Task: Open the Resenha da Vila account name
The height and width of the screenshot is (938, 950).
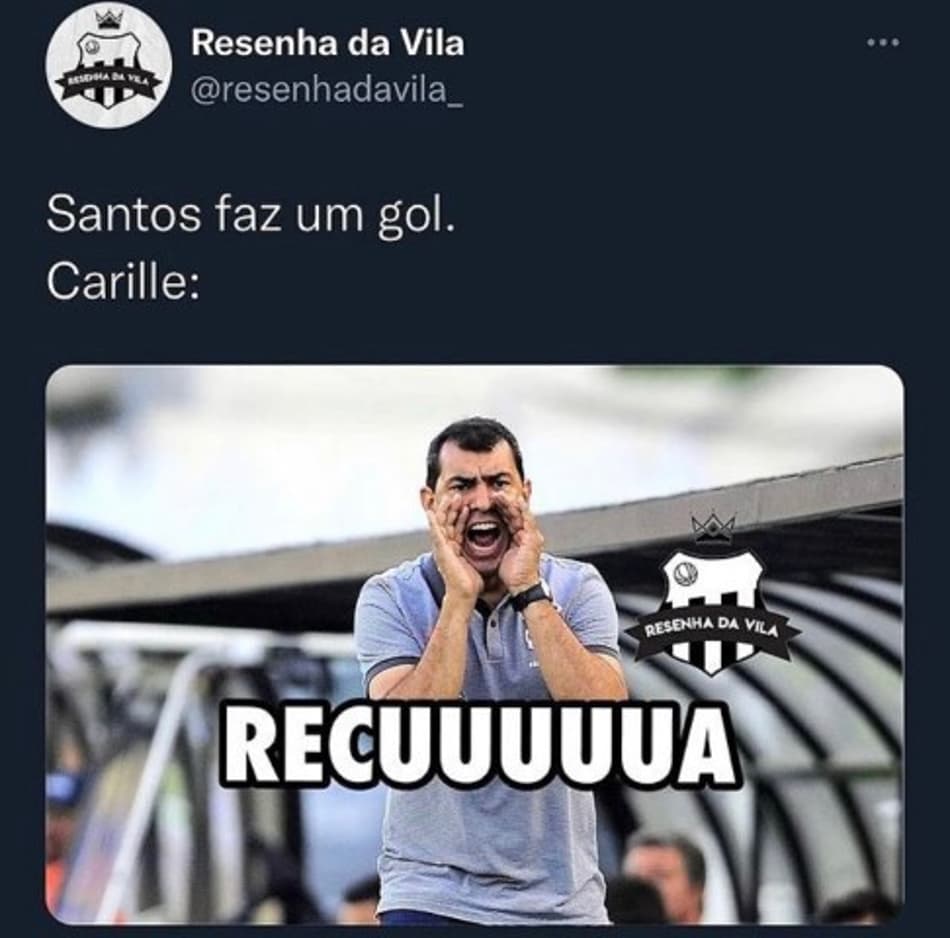Action: coord(327,43)
